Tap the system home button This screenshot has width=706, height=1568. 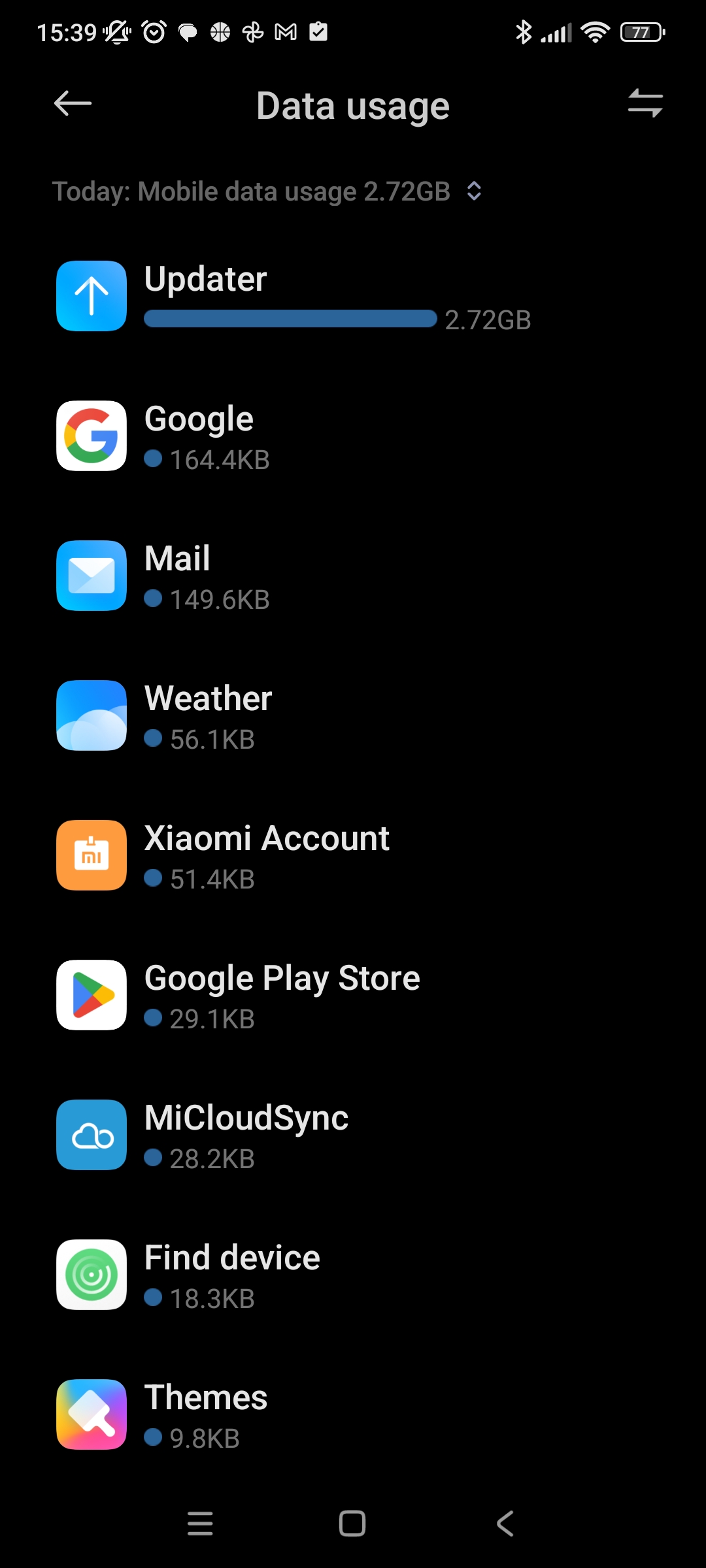tap(352, 1524)
